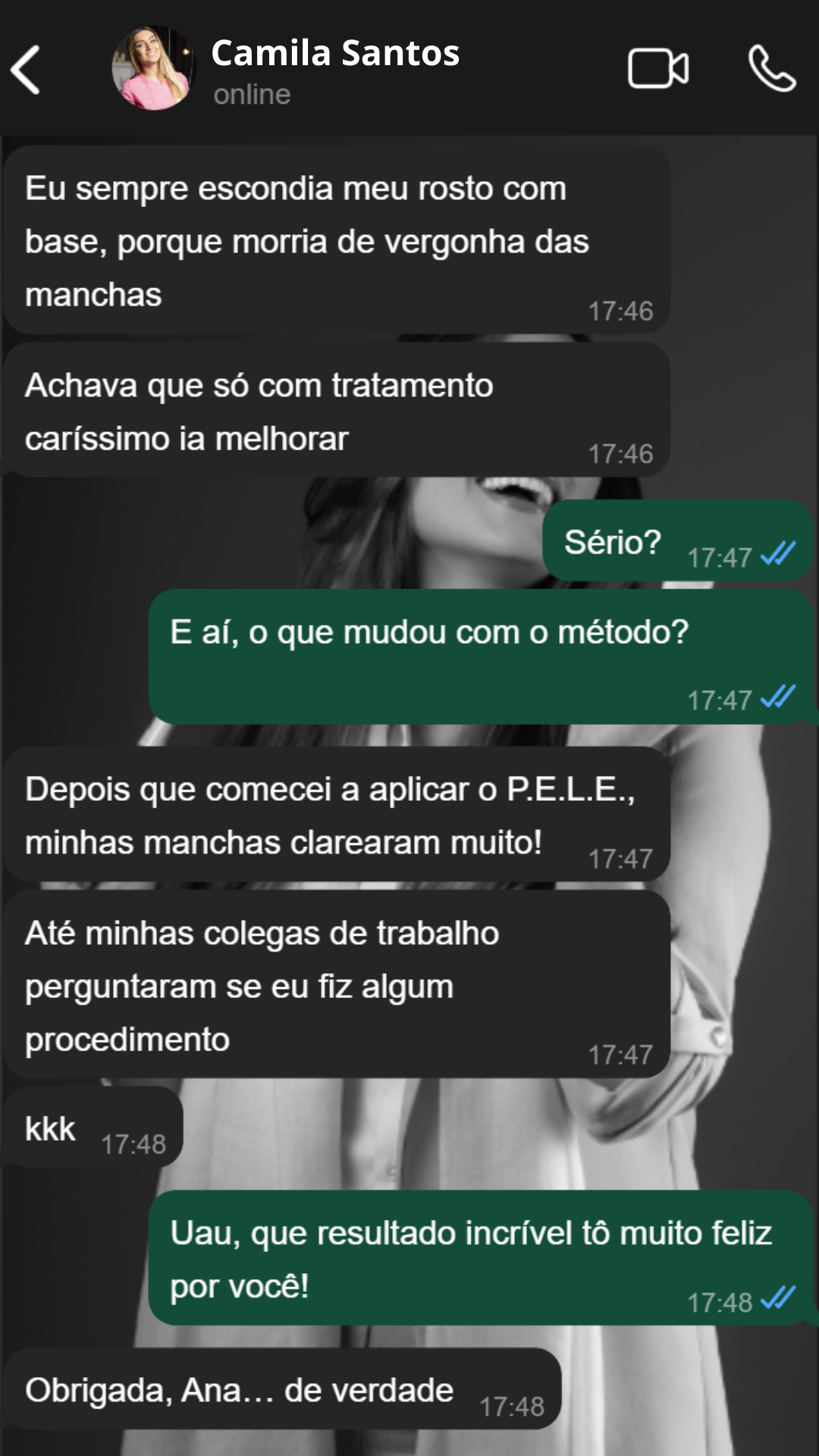The height and width of the screenshot is (1456, 819).
Task: Click the 17:46 timestamp on first message
Action: pos(620,309)
